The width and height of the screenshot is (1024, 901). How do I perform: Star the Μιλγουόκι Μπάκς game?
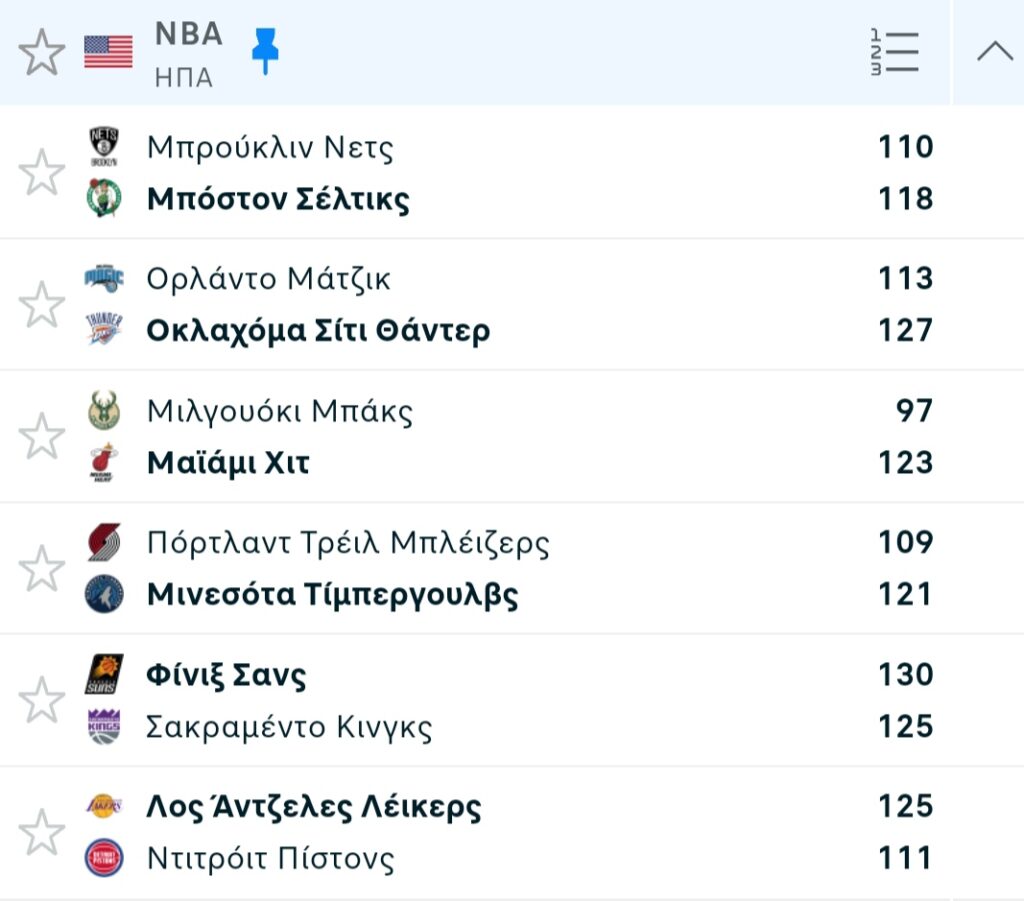point(42,437)
